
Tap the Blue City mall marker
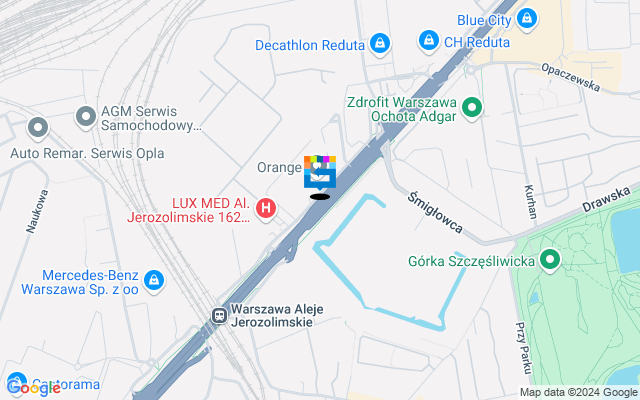point(527,17)
